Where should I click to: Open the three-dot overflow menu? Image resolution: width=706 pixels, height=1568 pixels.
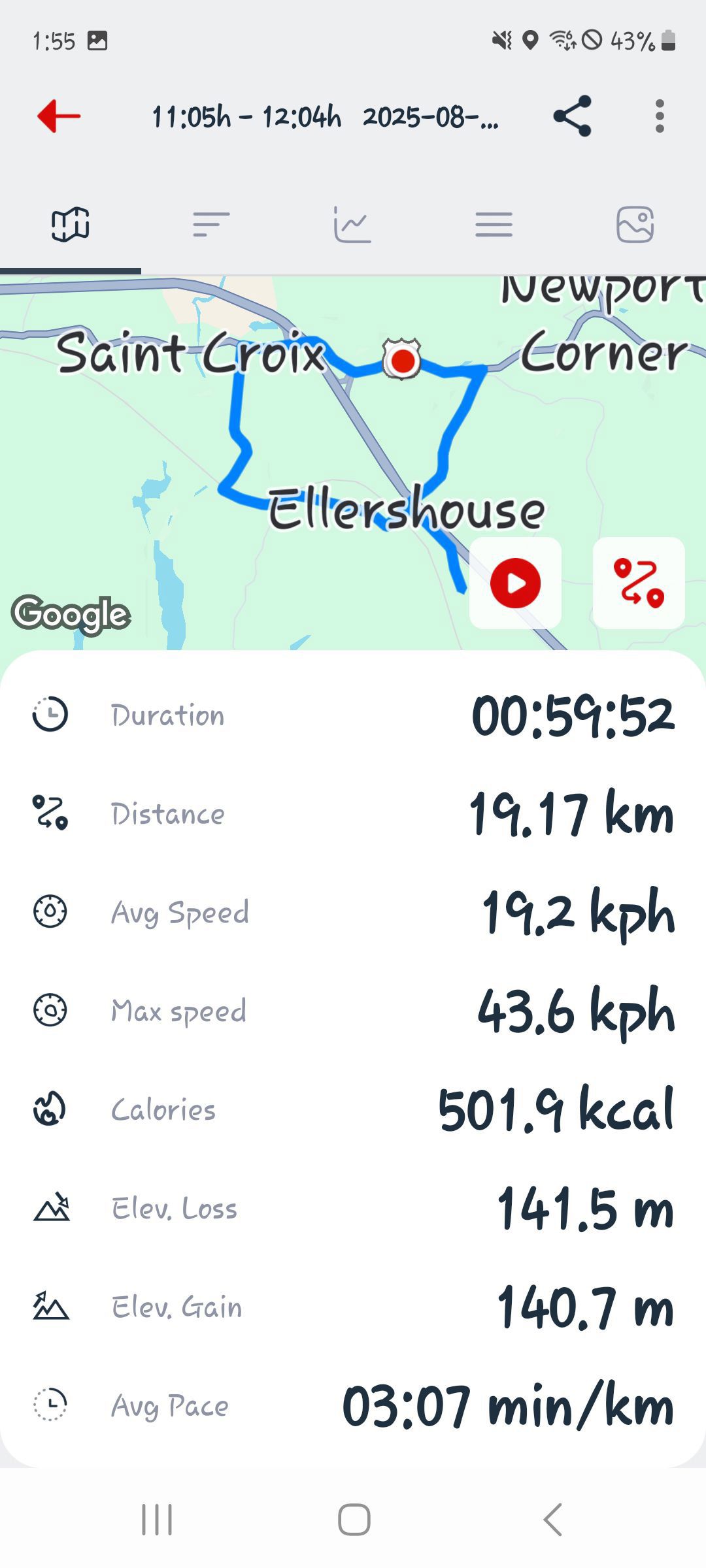660,116
